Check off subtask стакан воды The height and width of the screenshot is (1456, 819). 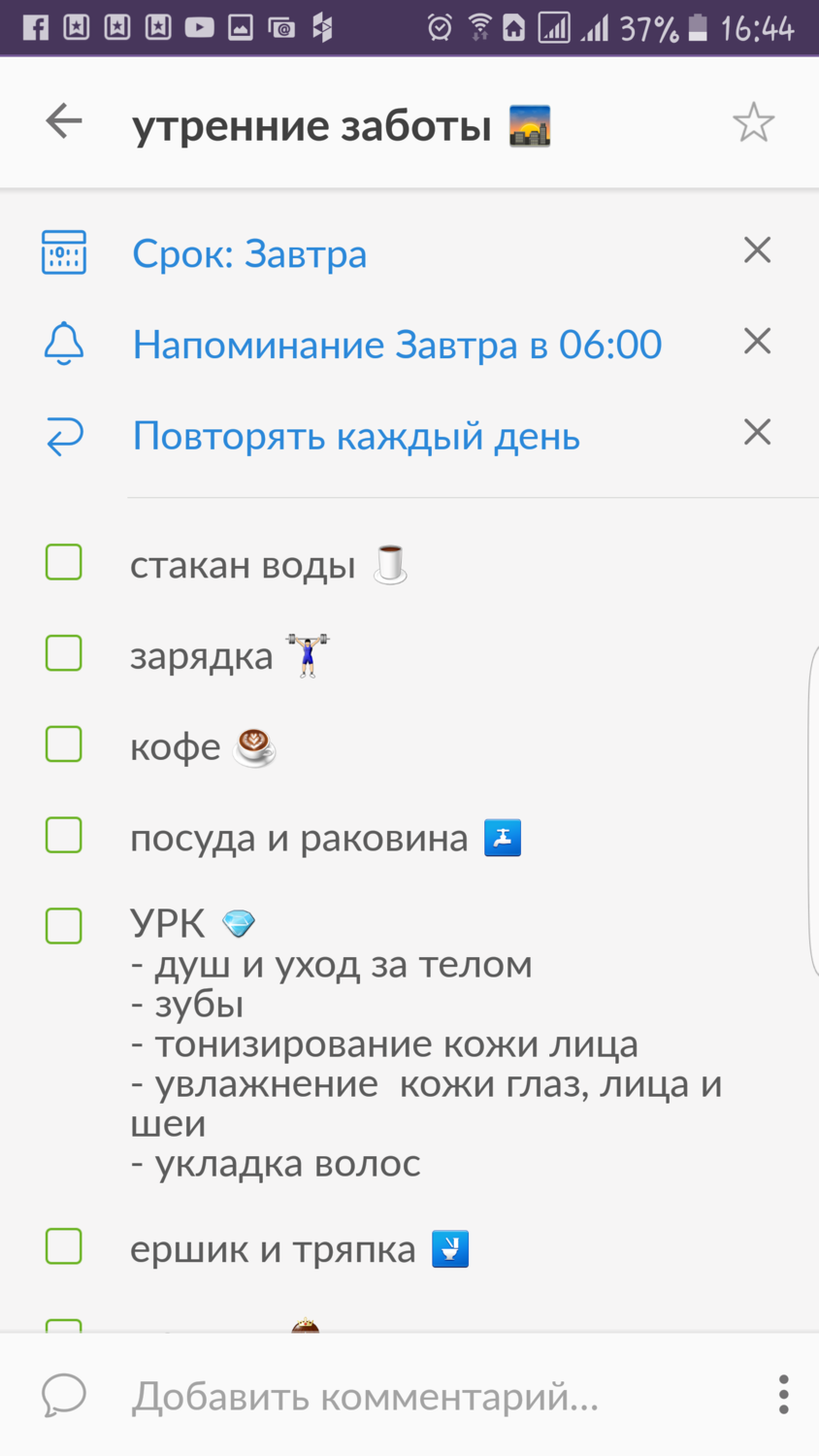[x=64, y=563]
